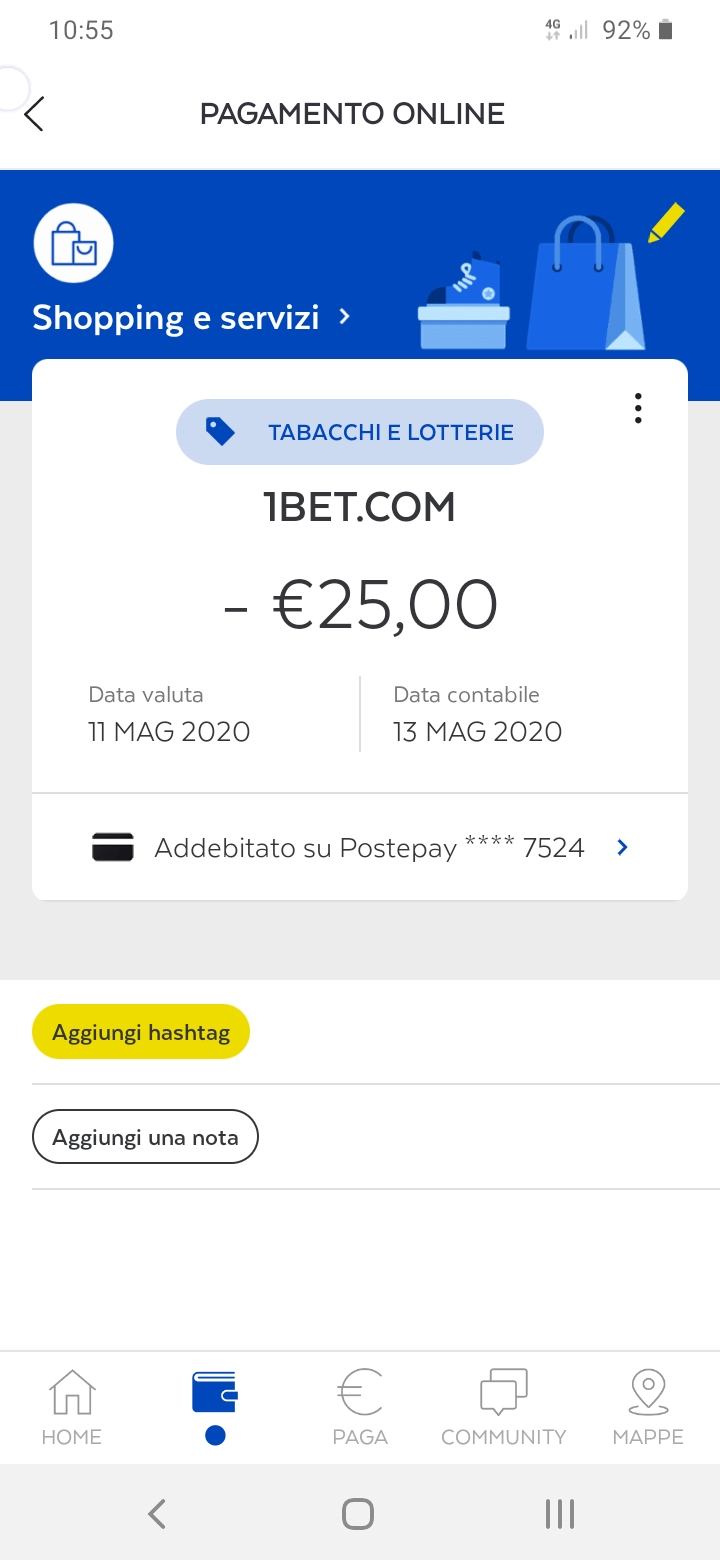Screen dimensions: 720x1560
Task: Add a hashtag with Aggiungi hashtag
Action: tap(141, 1032)
